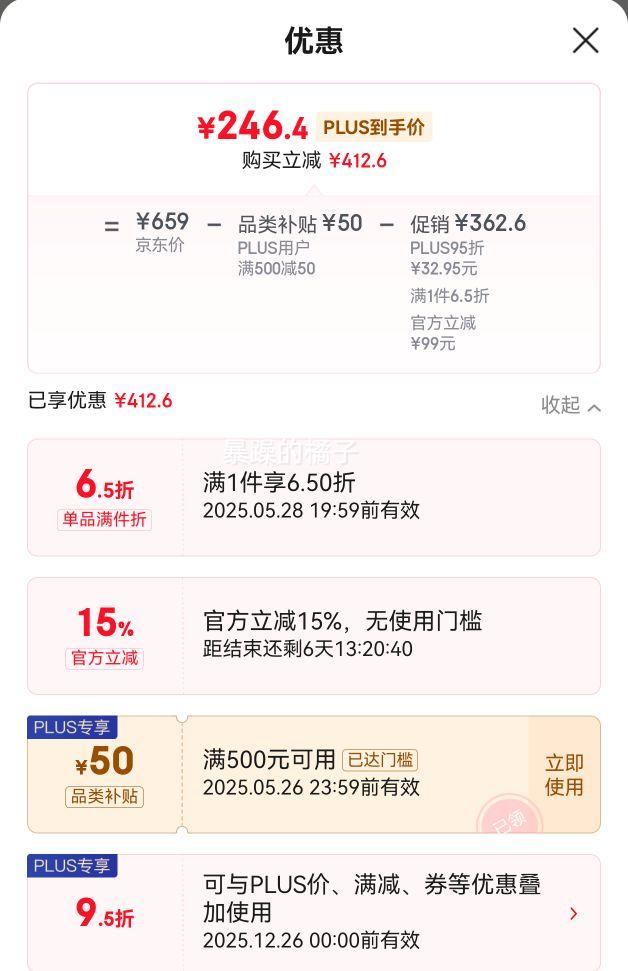Image resolution: width=628 pixels, height=971 pixels.
Task: Collapse the discounts list with 收起
Action: pyautogui.click(x=570, y=405)
